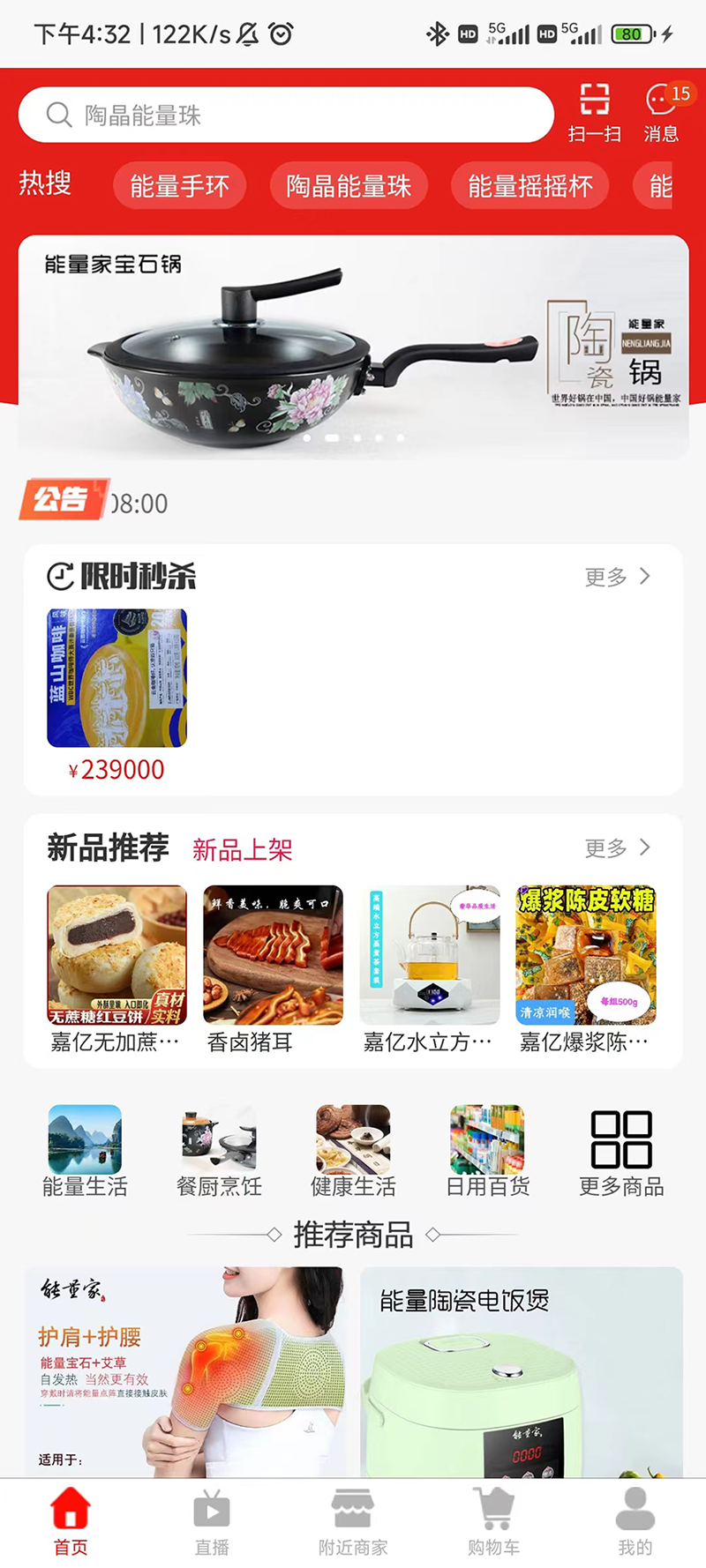
Task: Select the 能量手环 hot search chip
Action: point(179,186)
